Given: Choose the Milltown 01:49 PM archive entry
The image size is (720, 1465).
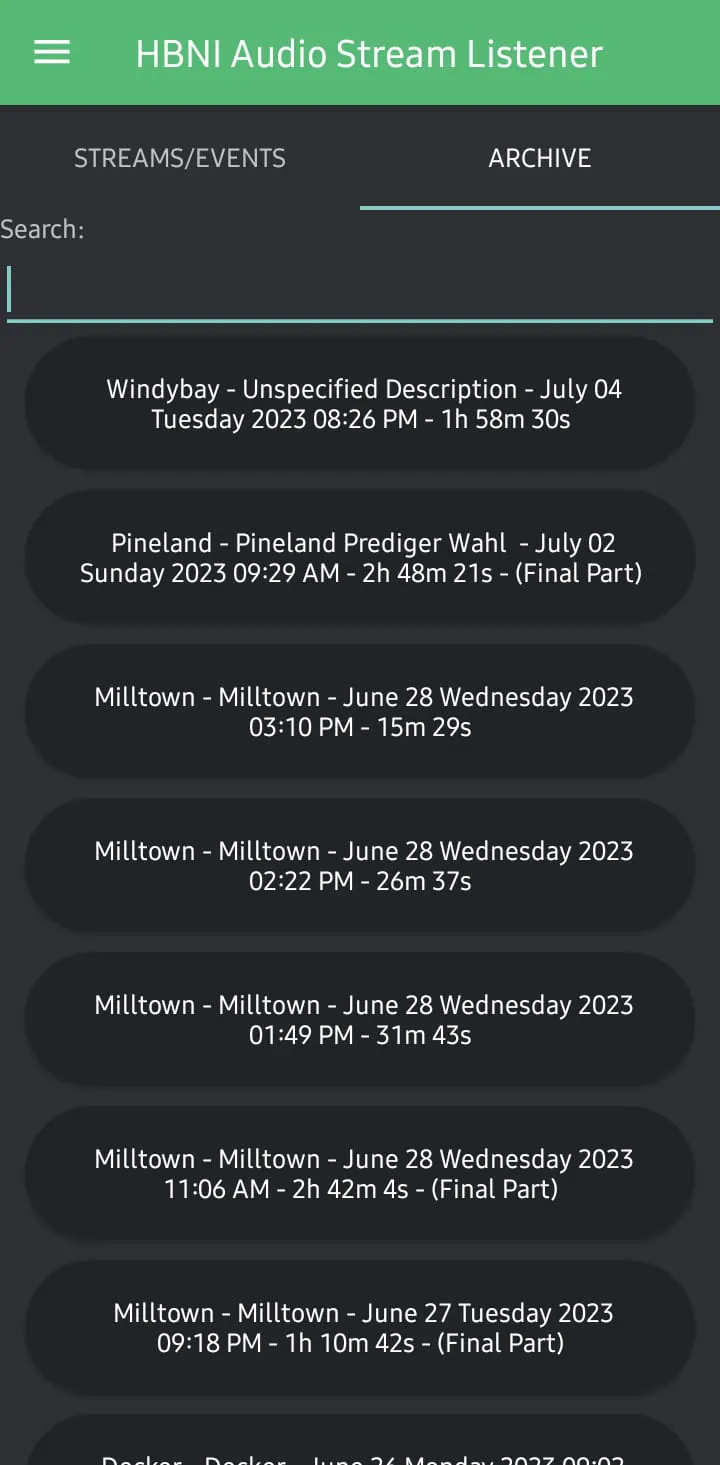Looking at the screenshot, I should click(x=360, y=1020).
